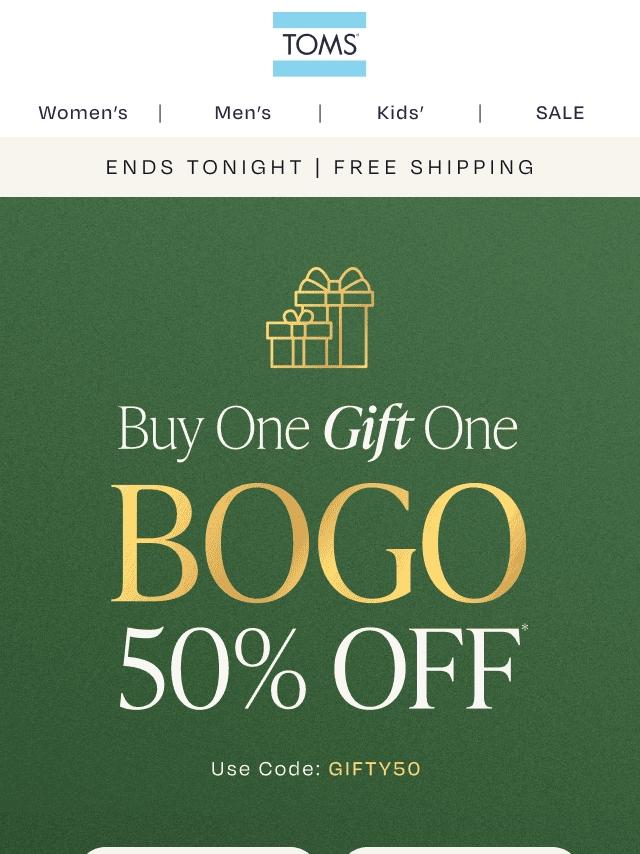Browse the Kids' collection

pos(400,113)
